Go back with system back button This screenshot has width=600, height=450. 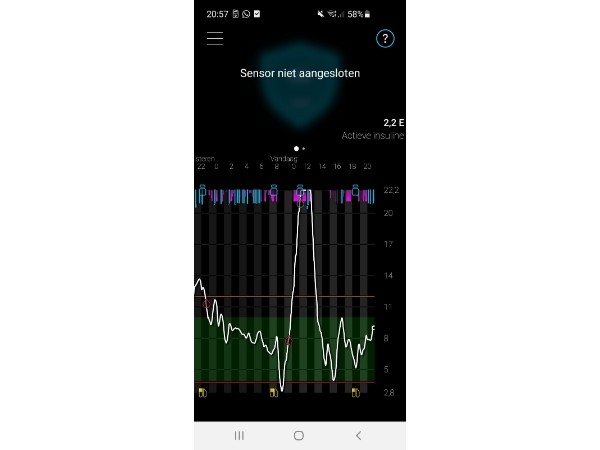coord(358,436)
